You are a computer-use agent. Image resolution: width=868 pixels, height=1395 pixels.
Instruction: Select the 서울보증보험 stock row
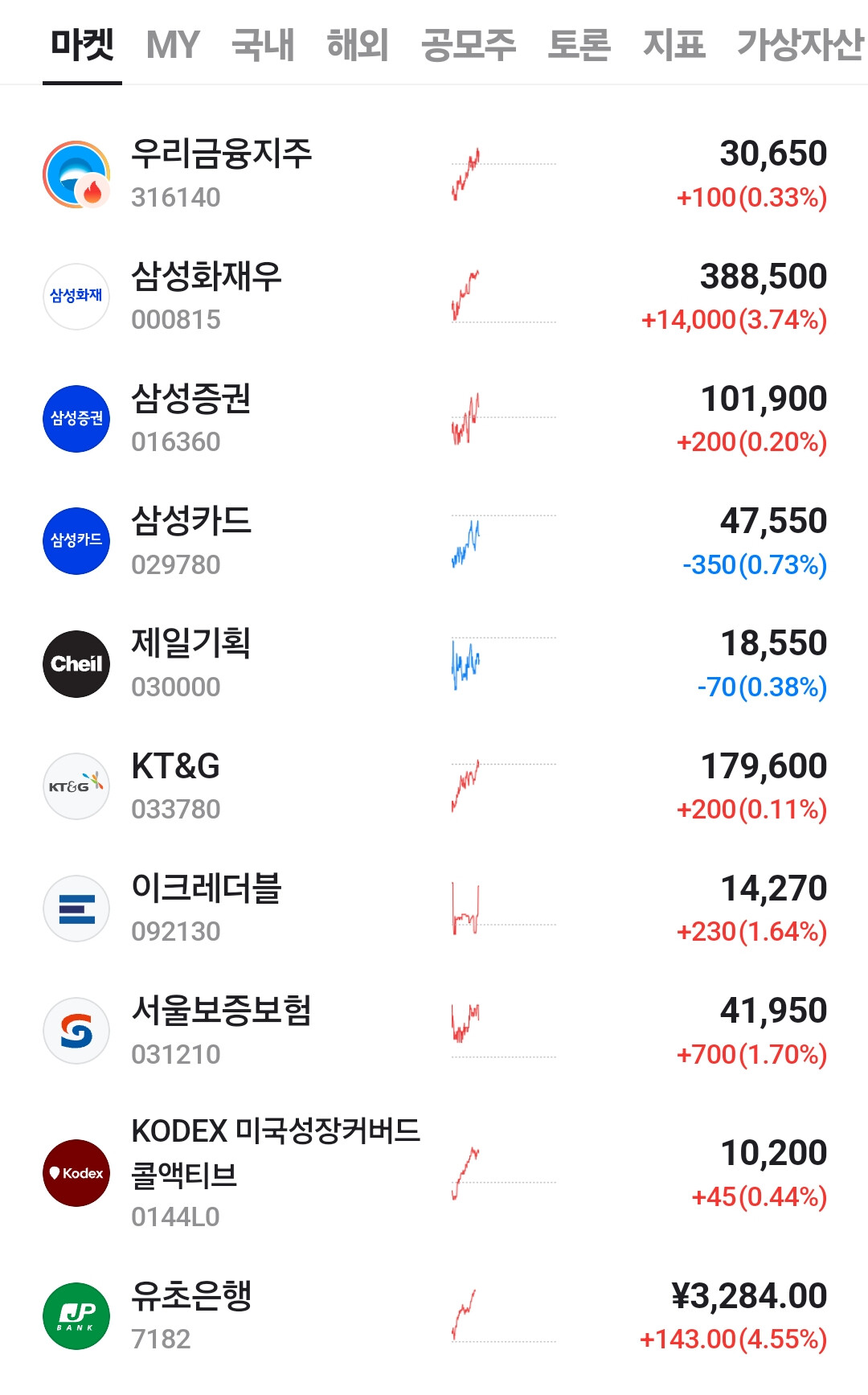click(434, 1031)
